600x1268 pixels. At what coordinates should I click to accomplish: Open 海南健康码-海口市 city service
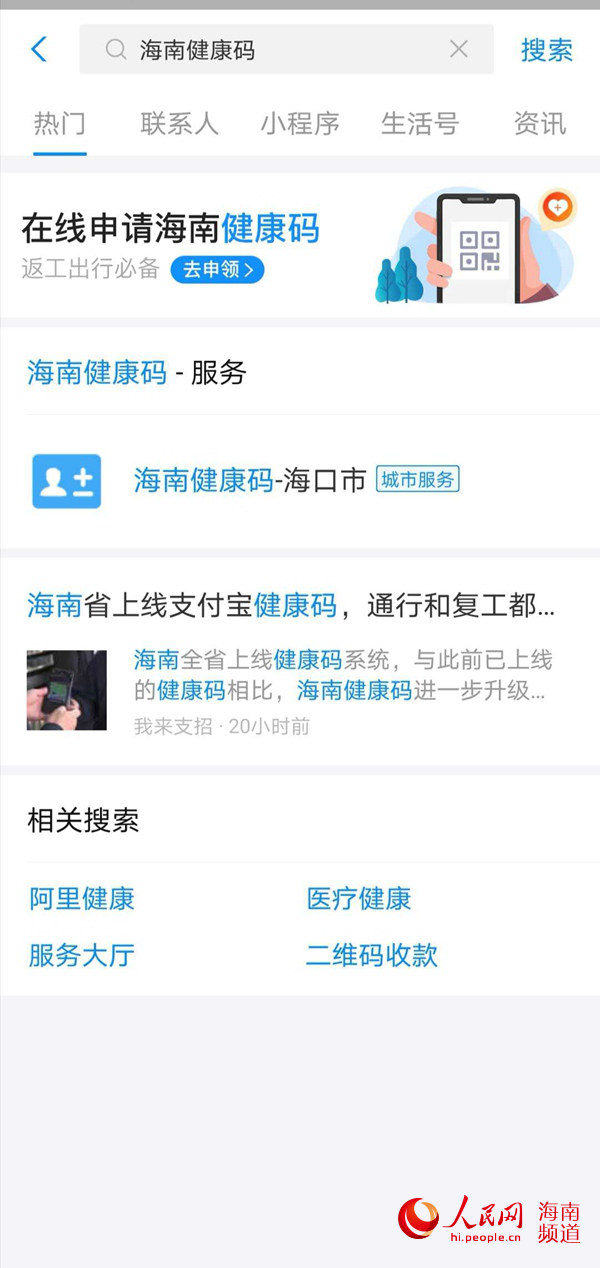250,481
